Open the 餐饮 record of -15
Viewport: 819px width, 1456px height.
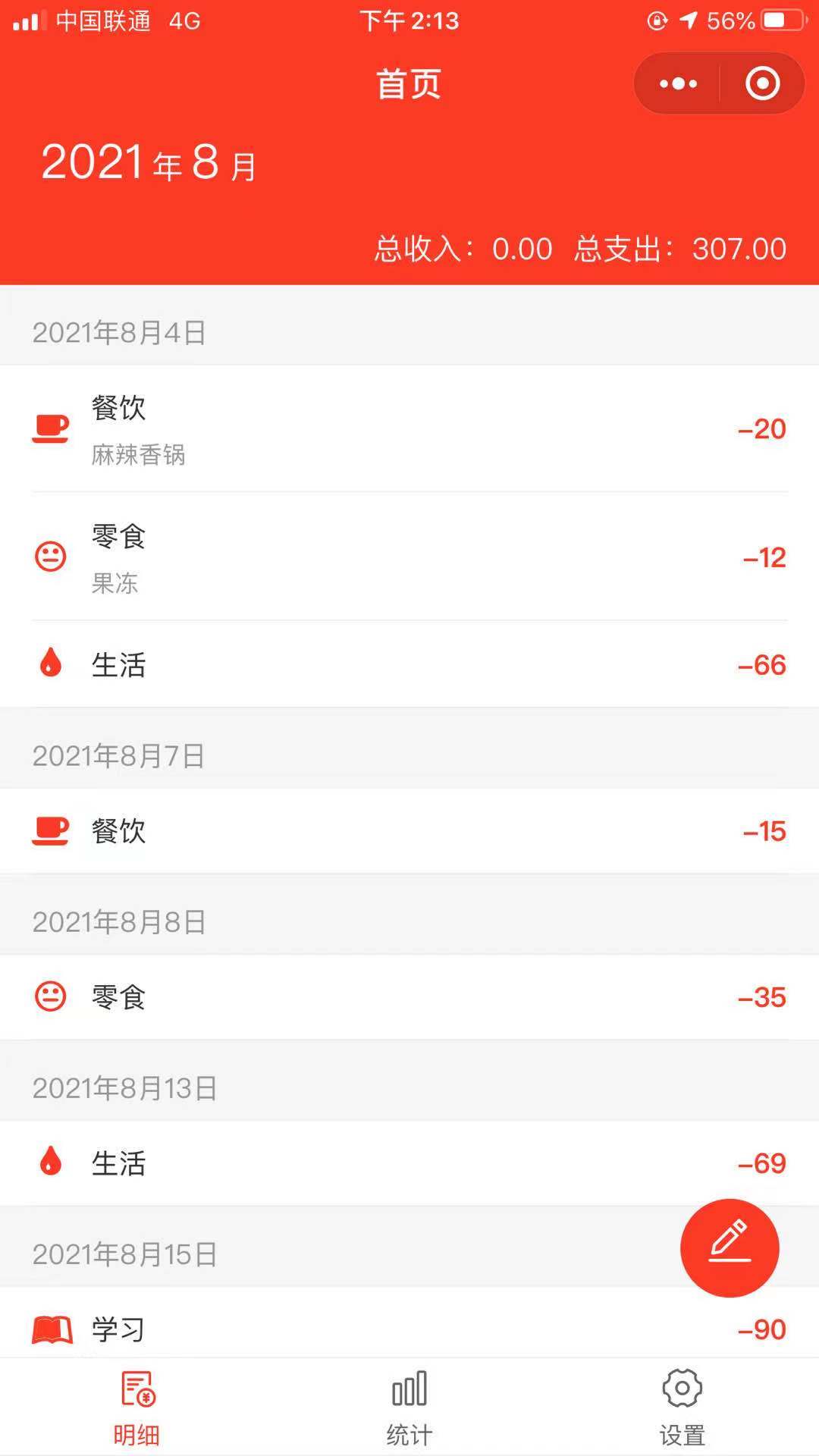click(409, 831)
